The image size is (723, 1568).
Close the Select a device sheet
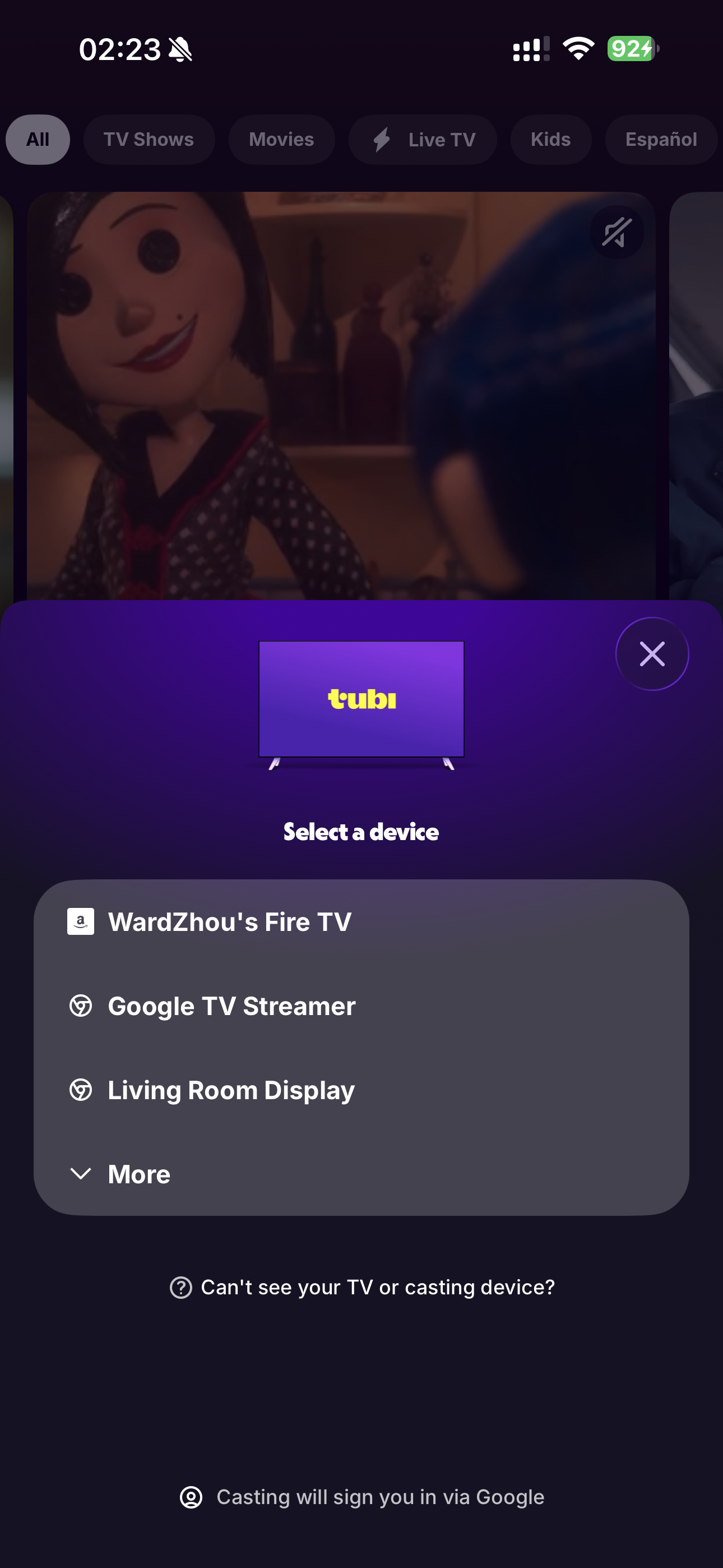tap(652, 654)
